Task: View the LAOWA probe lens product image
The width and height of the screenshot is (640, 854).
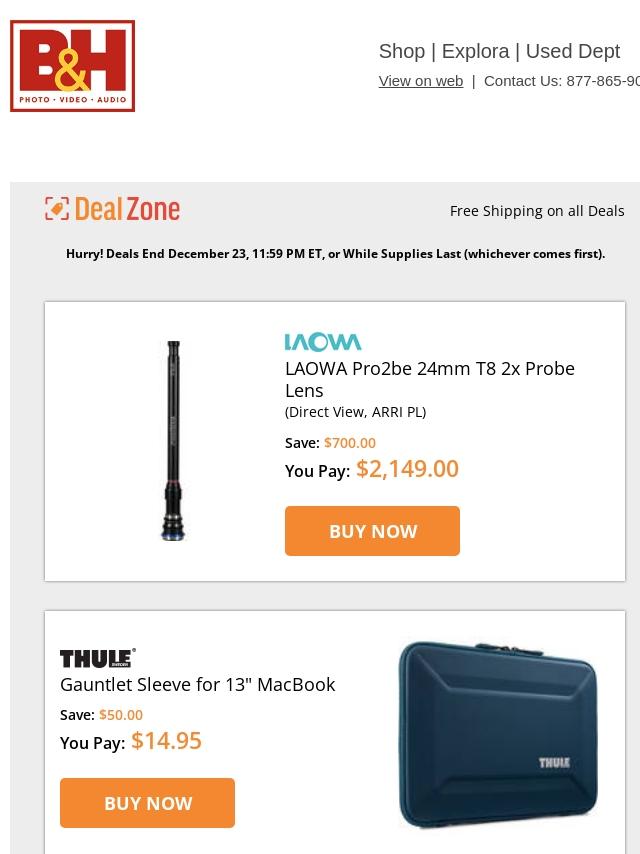Action: pos(174,441)
